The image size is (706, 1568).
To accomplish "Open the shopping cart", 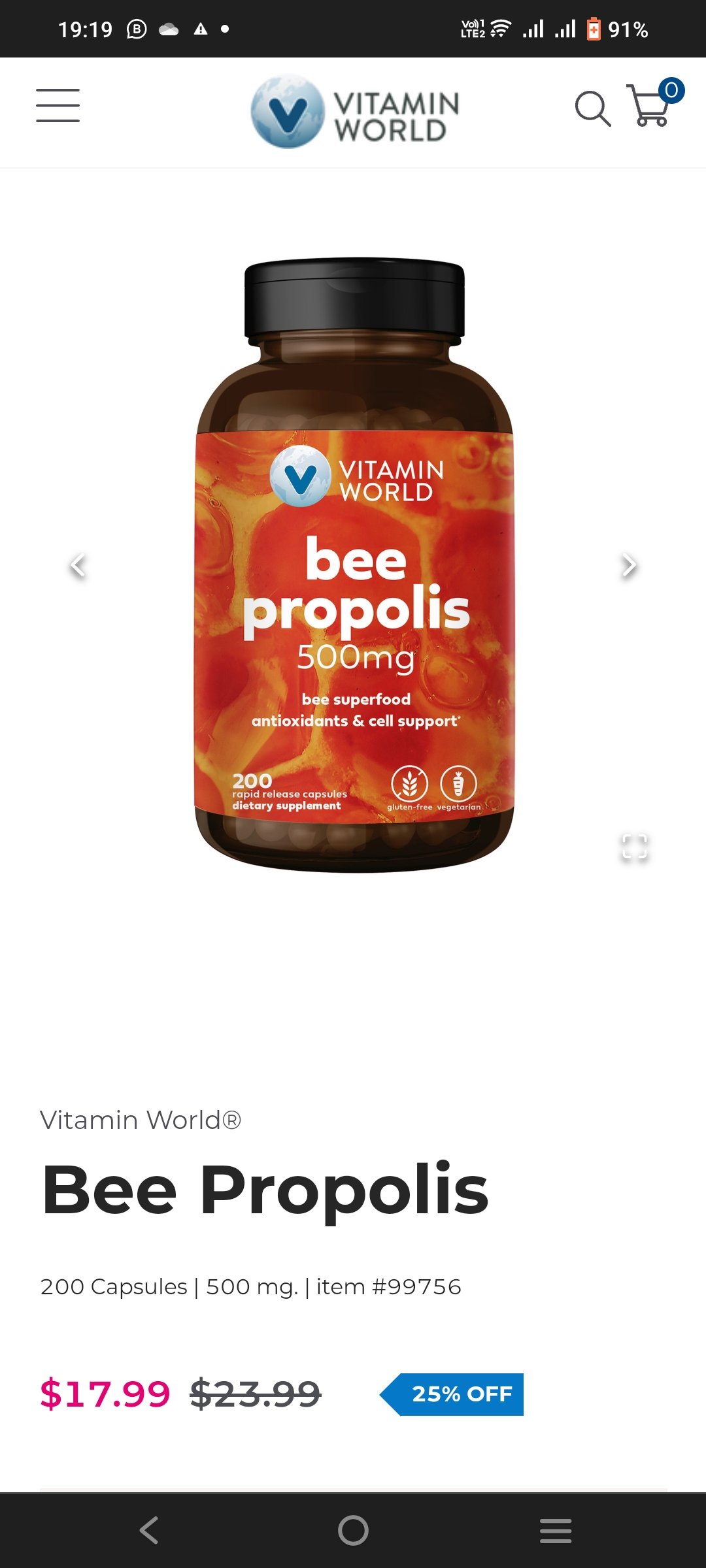I will [654, 103].
